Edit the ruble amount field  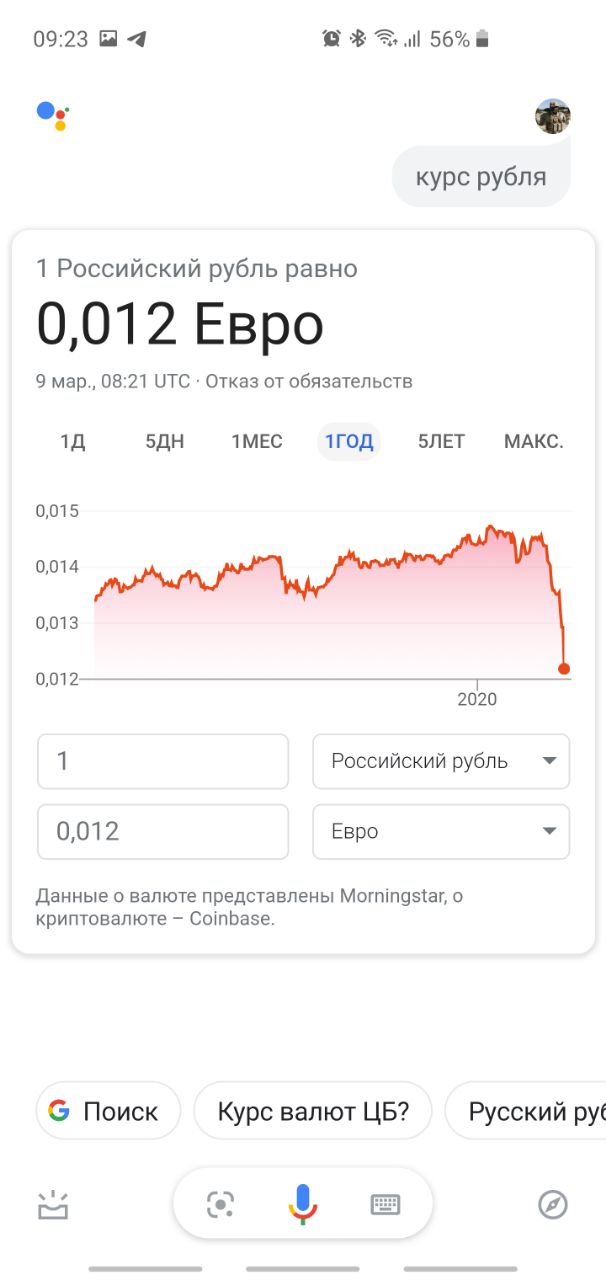click(x=163, y=761)
